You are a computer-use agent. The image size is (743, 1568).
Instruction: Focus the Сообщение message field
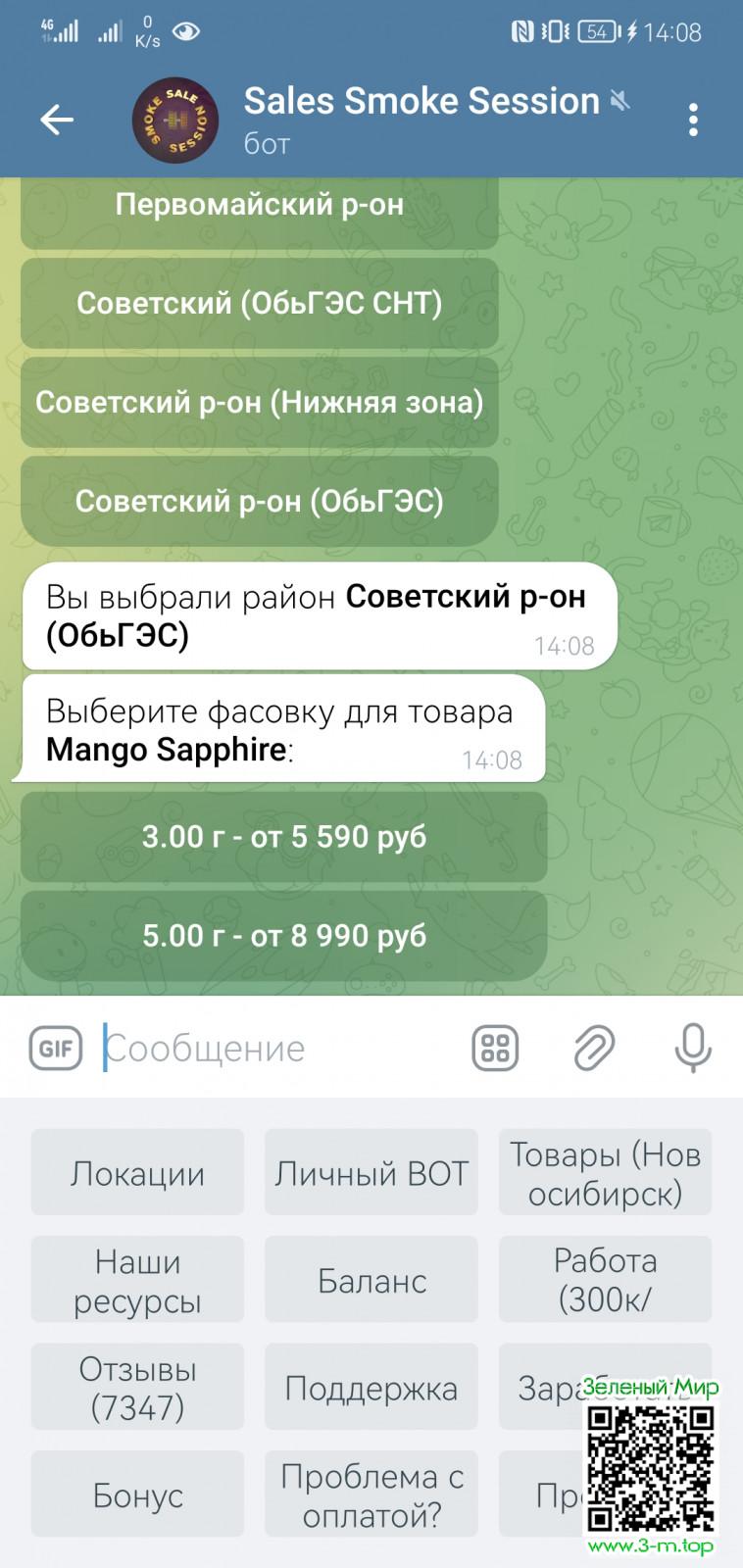[x=274, y=1049]
